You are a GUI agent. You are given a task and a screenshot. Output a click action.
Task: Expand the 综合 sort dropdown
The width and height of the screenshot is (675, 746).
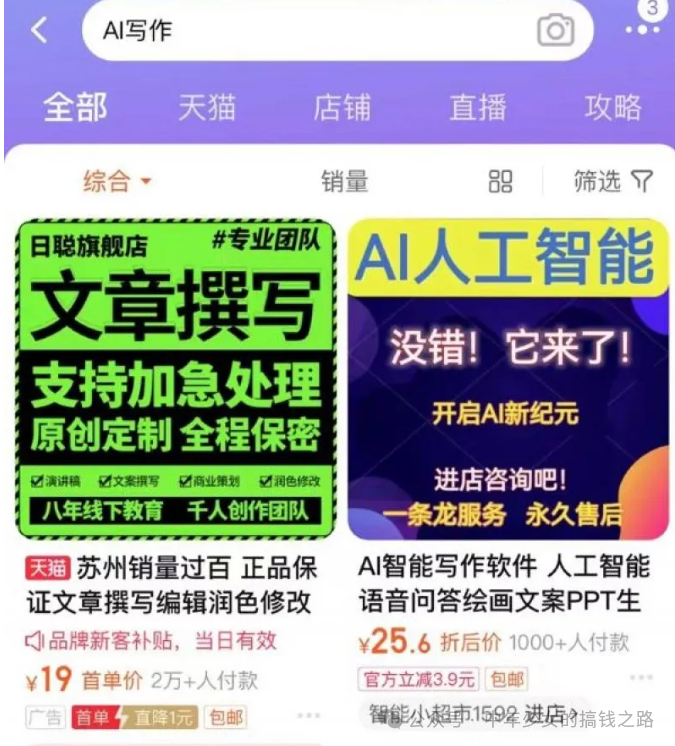pos(116,181)
